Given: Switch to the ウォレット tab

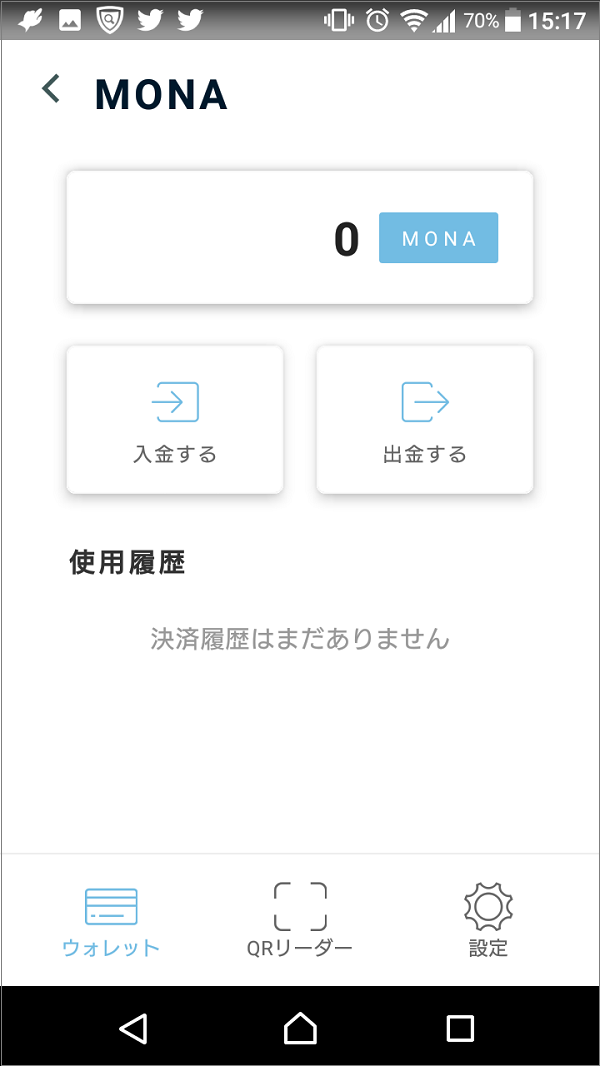Looking at the screenshot, I should pos(111,921).
